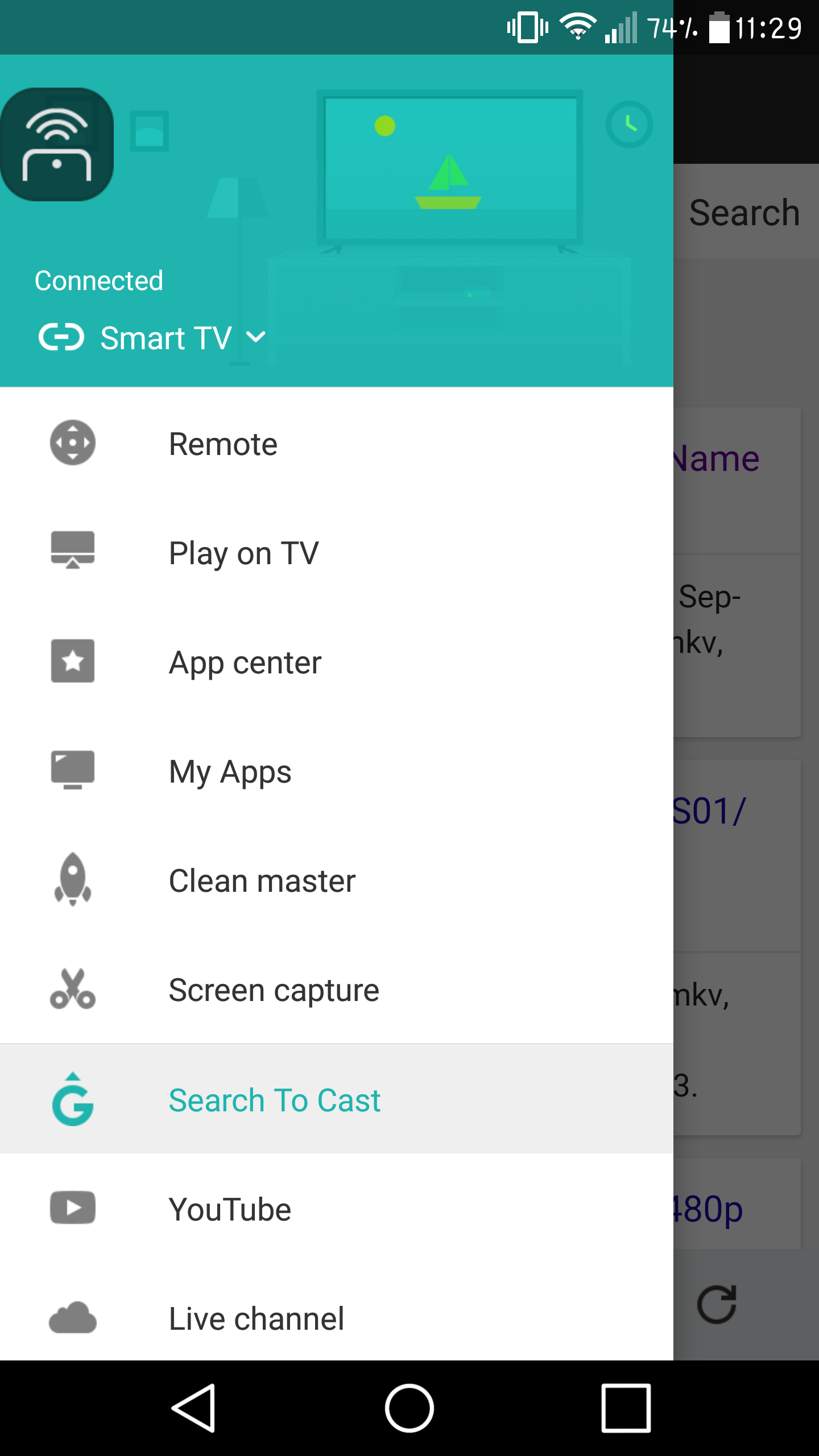Tap the refresh icon
The height and width of the screenshot is (1456, 819).
[x=717, y=1305]
